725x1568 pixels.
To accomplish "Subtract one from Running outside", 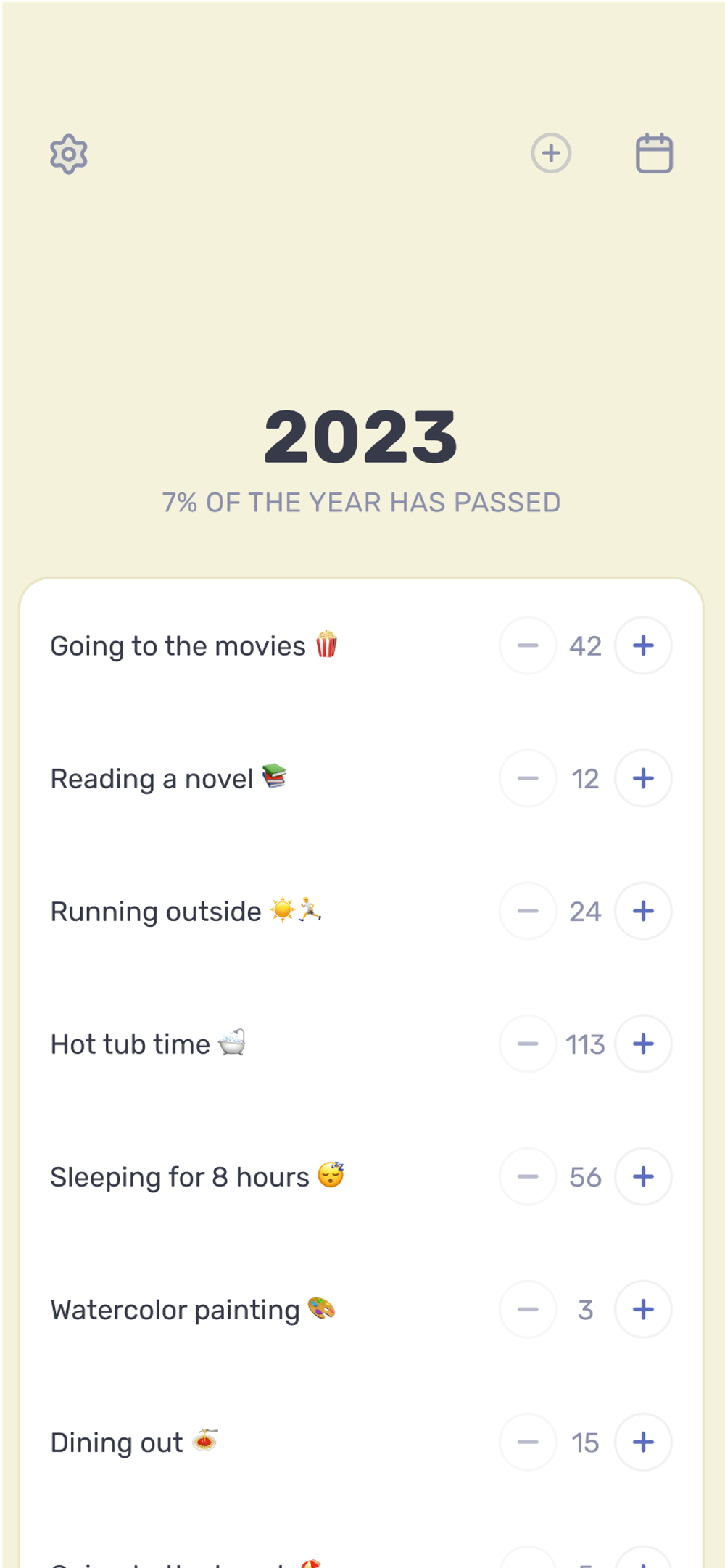I will pyautogui.click(x=528, y=911).
